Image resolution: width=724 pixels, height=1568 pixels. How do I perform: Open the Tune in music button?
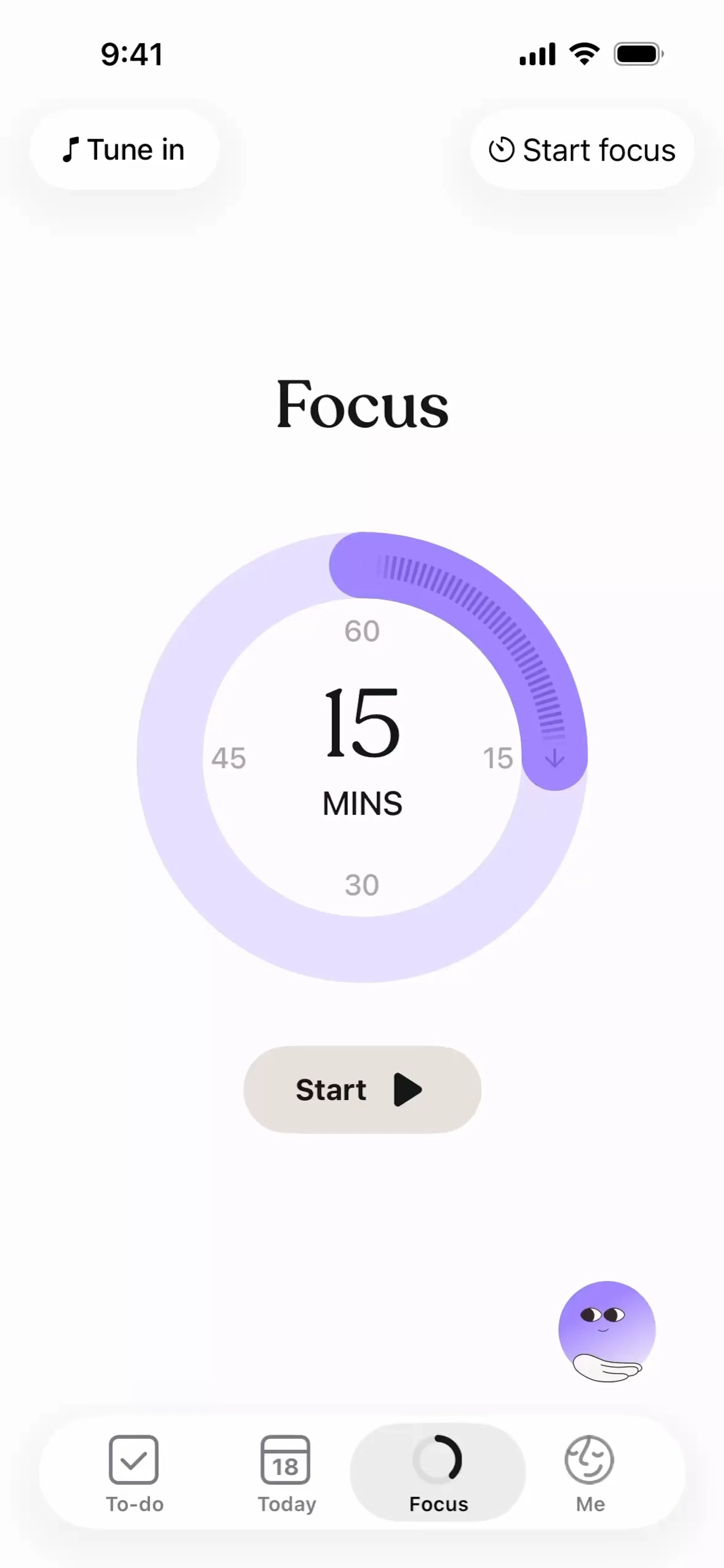pos(124,150)
